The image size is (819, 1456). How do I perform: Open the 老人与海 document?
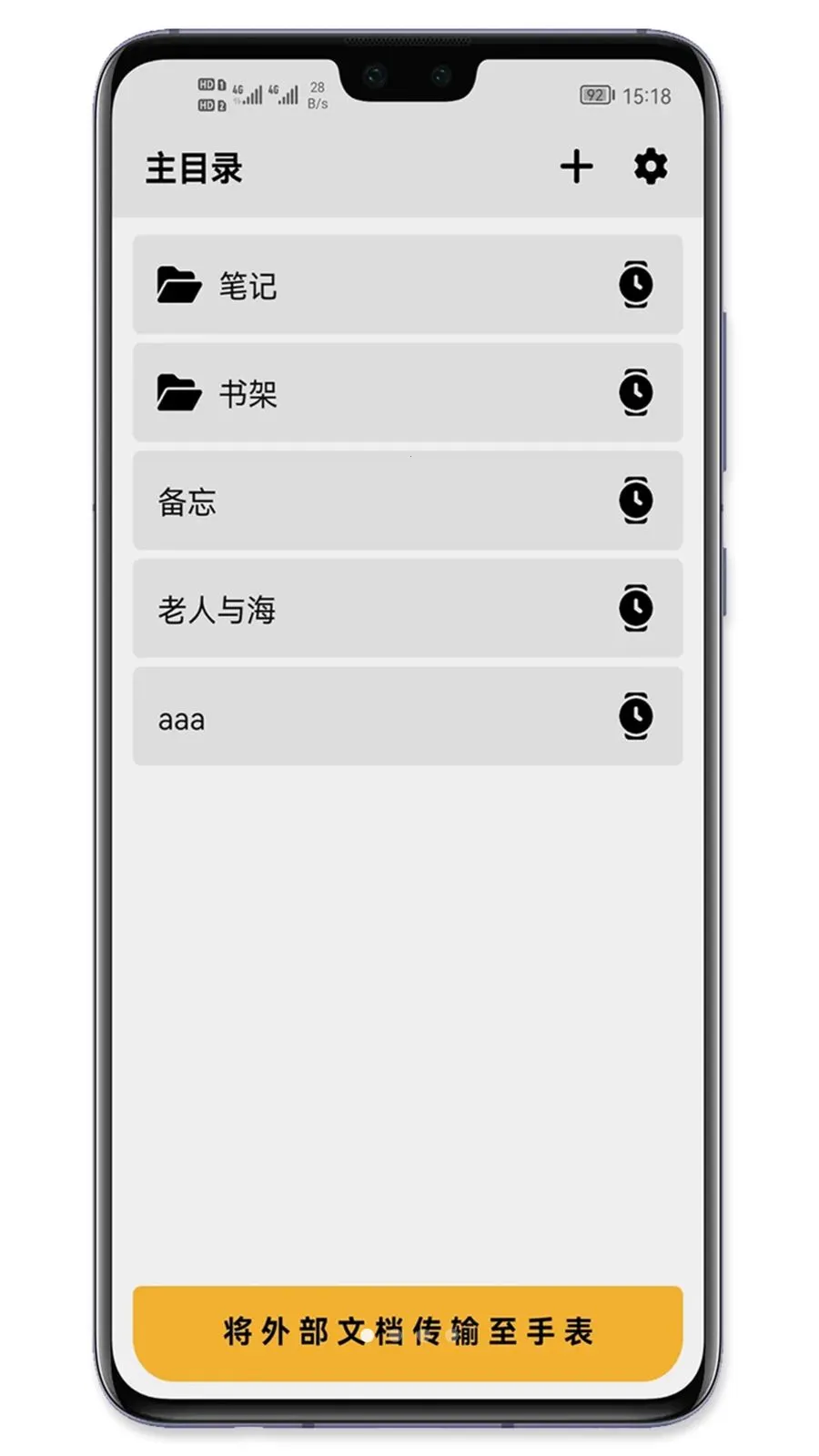pos(408,608)
